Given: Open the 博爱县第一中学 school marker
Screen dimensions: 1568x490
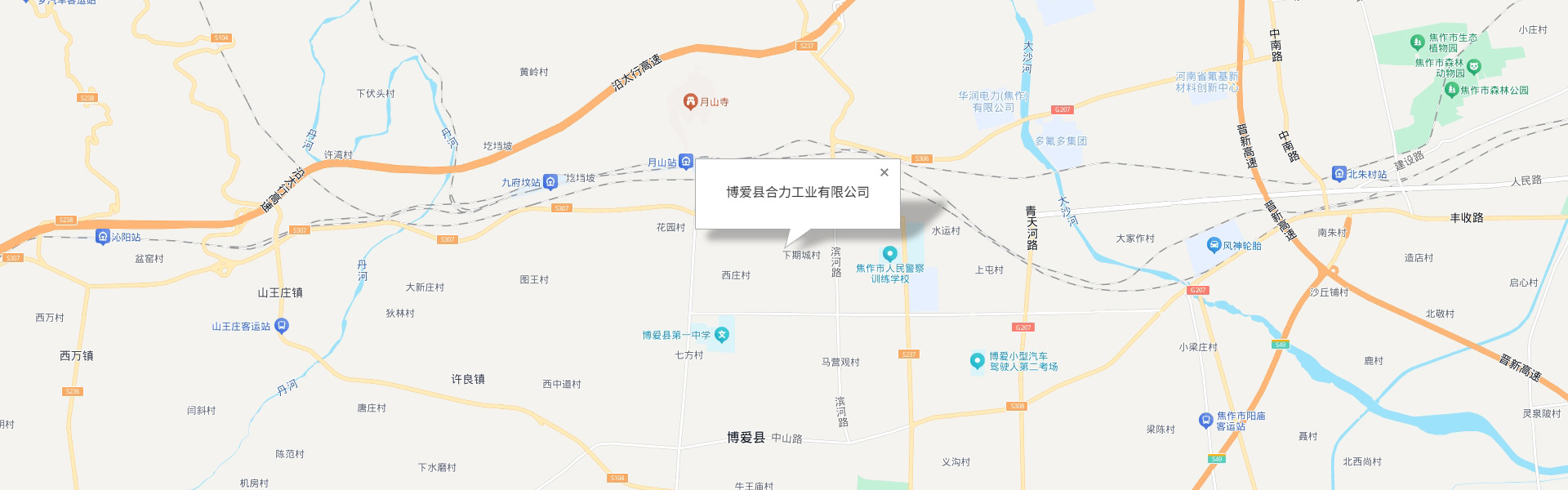Looking at the screenshot, I should click(722, 335).
